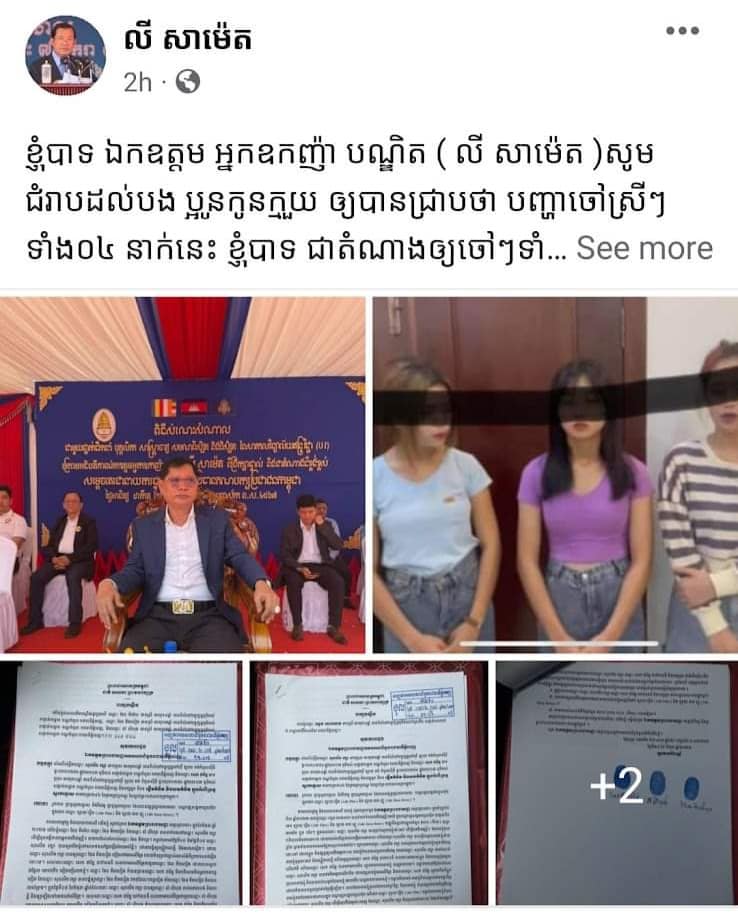Open photo of man seated at ceremony
Viewport: 738px width, 915px height.
pos(183,475)
